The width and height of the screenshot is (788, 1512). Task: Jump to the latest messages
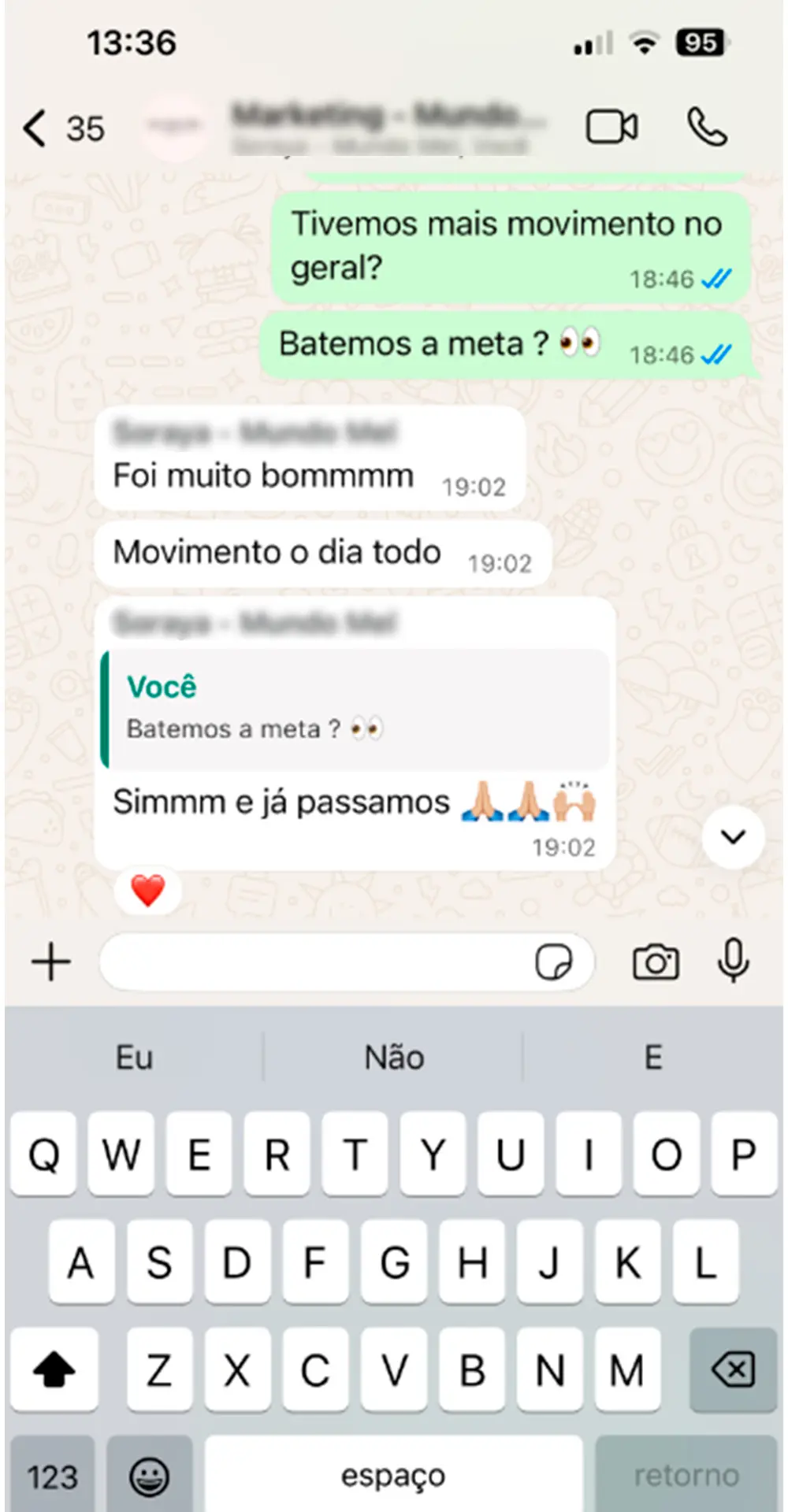(x=733, y=836)
